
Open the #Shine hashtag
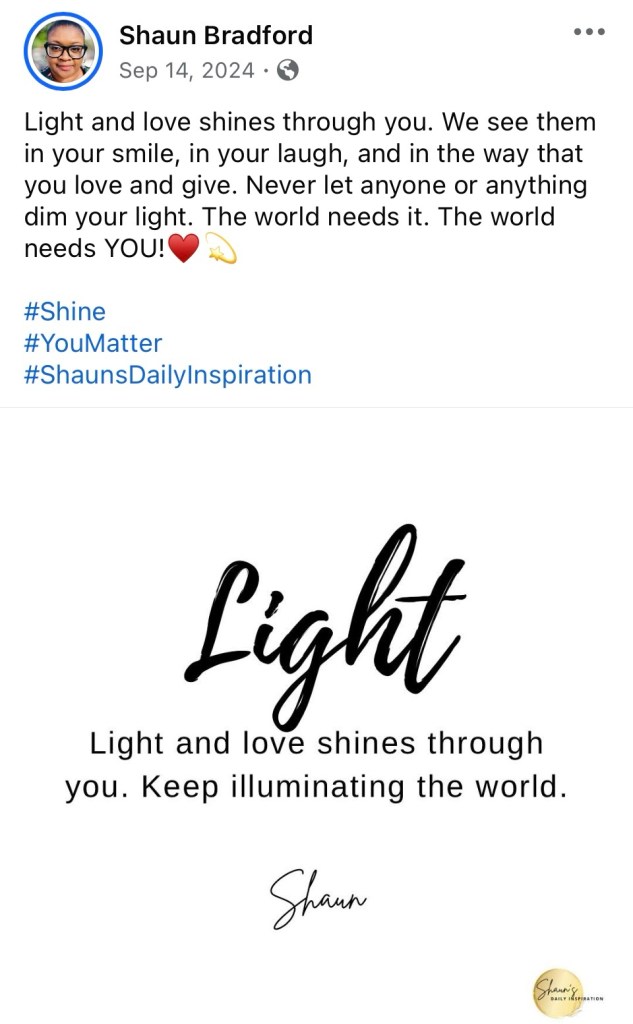click(x=65, y=311)
